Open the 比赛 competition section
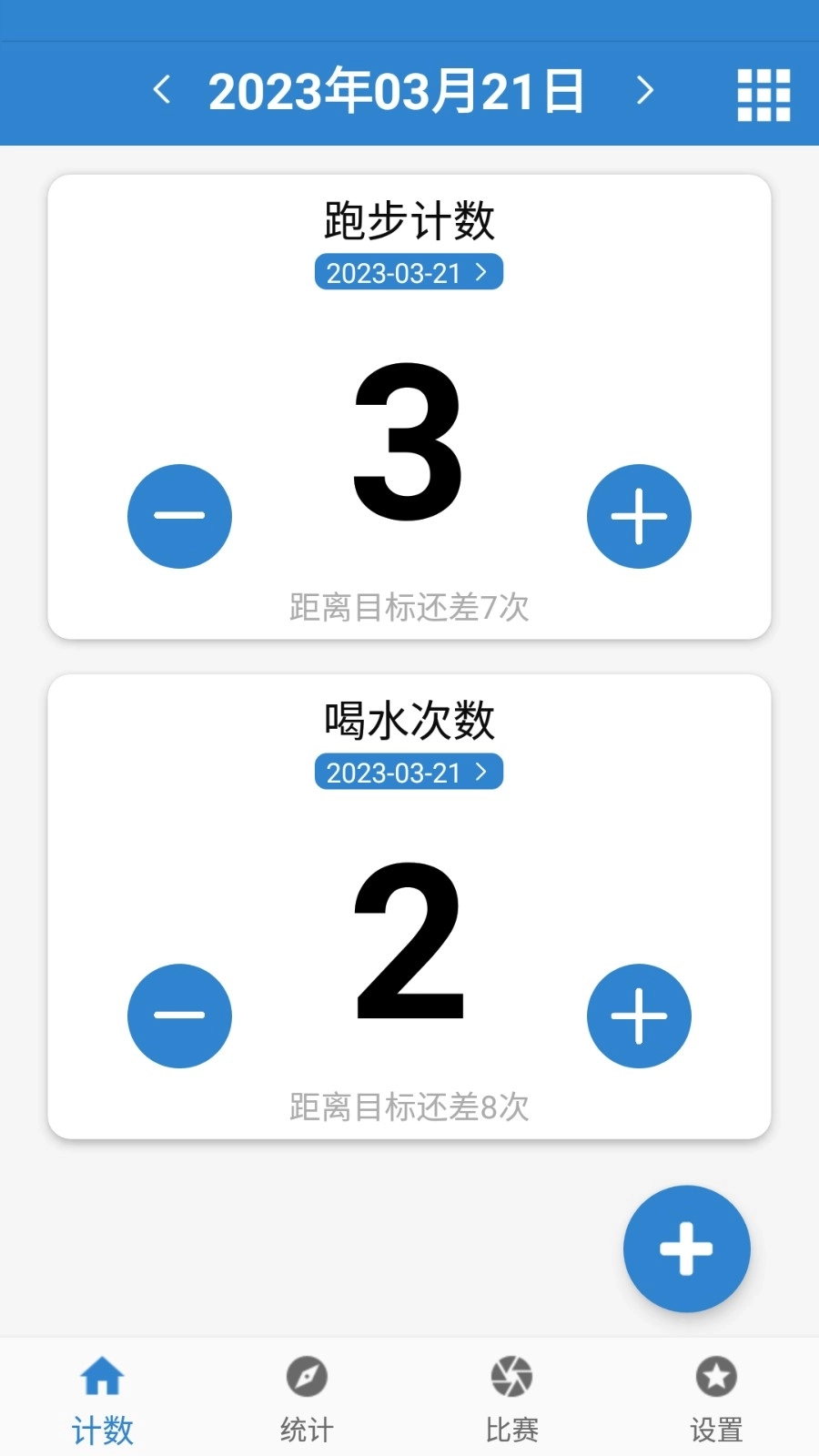Screen dimensions: 819x1456 point(511,1392)
